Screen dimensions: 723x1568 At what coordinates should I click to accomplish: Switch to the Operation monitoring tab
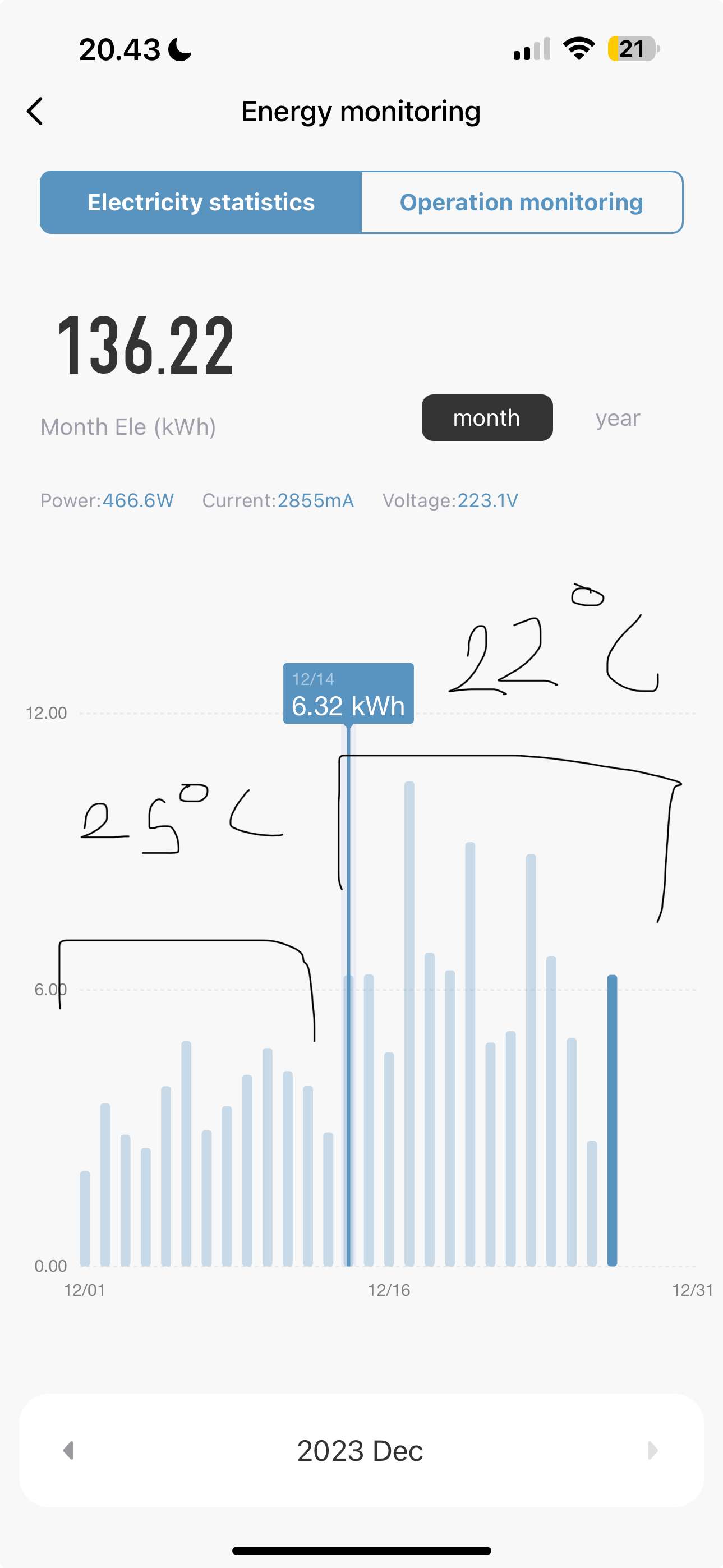click(x=521, y=202)
